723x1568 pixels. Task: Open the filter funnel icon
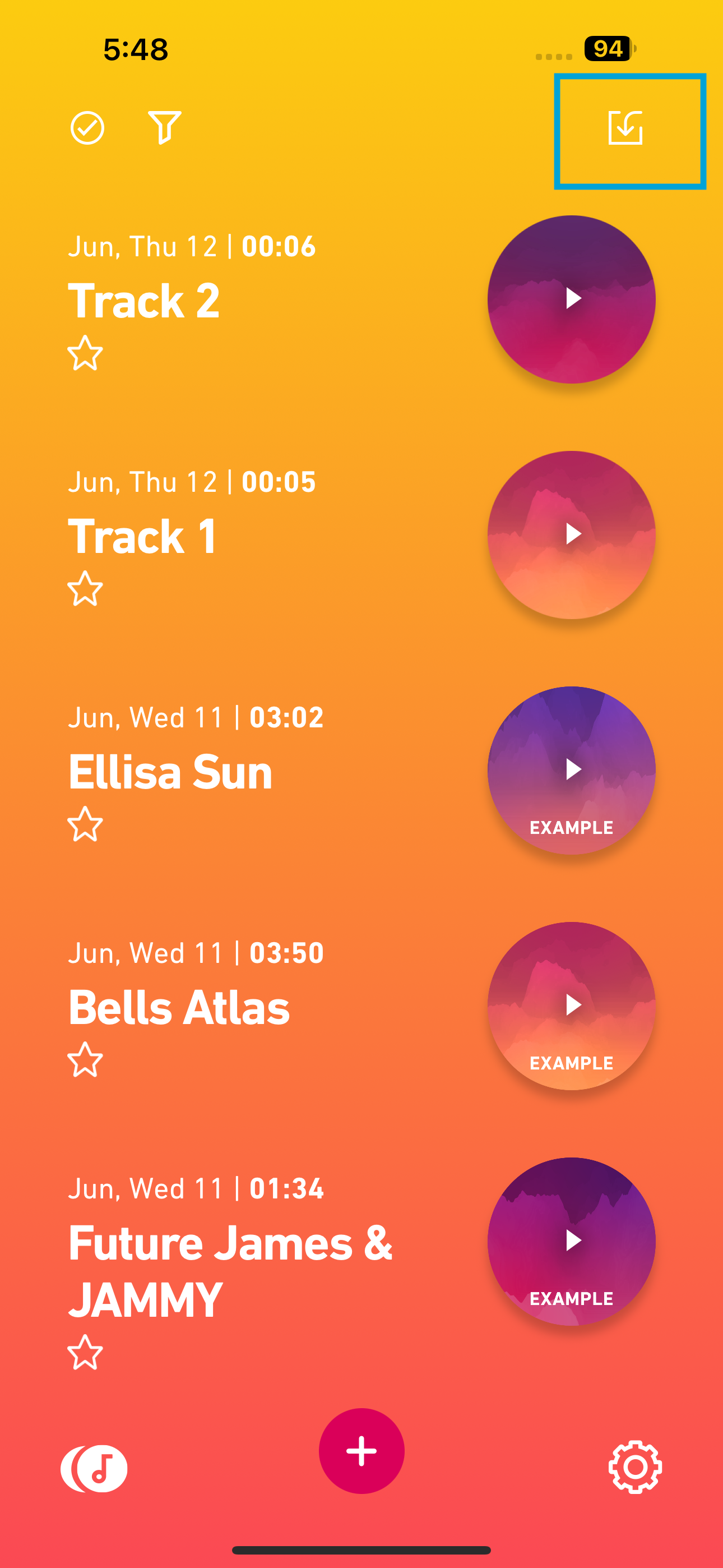(x=164, y=127)
